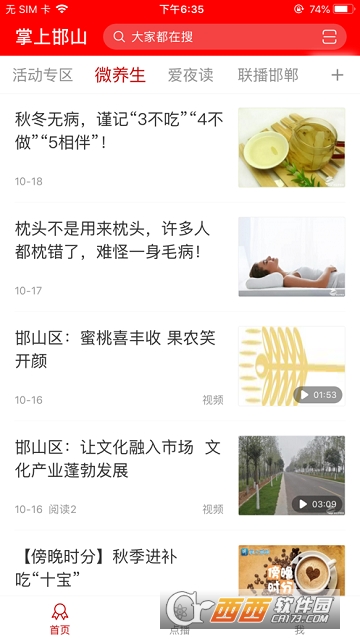This screenshot has width=360, height=639.
Task: Switch to the 爱夜读 tab
Action: click(190, 75)
